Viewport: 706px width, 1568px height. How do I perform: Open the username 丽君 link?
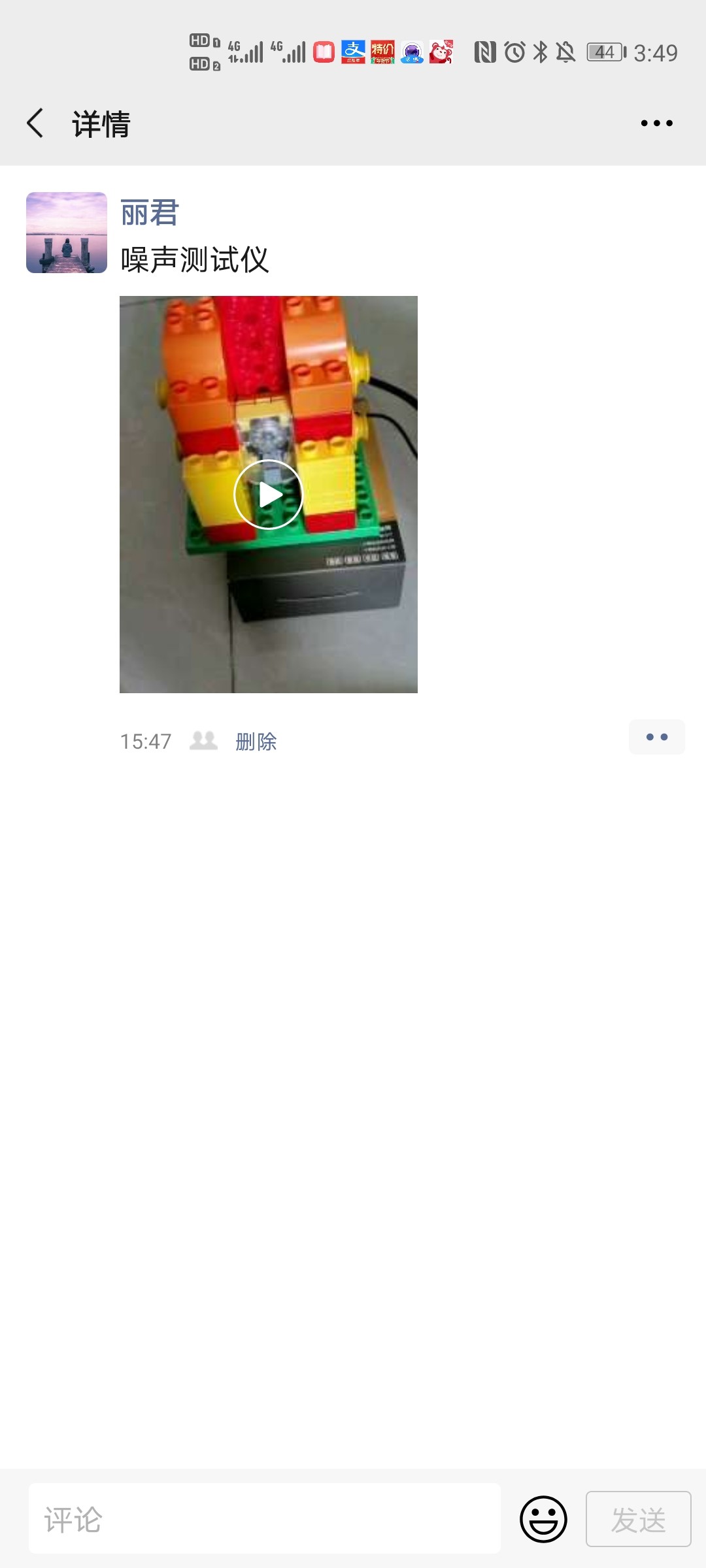(x=150, y=213)
